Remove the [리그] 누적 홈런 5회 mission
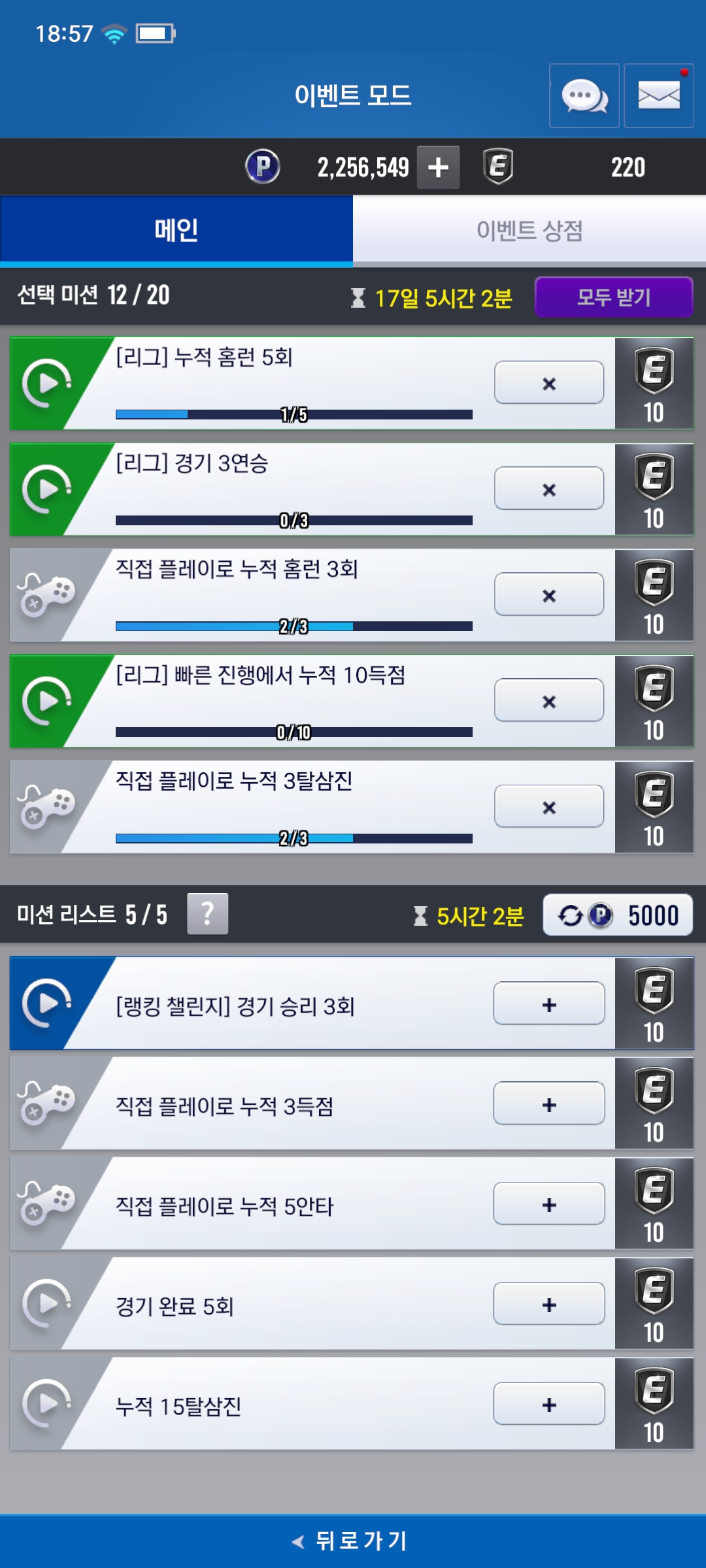Screen dimensions: 706x1568 549,383
